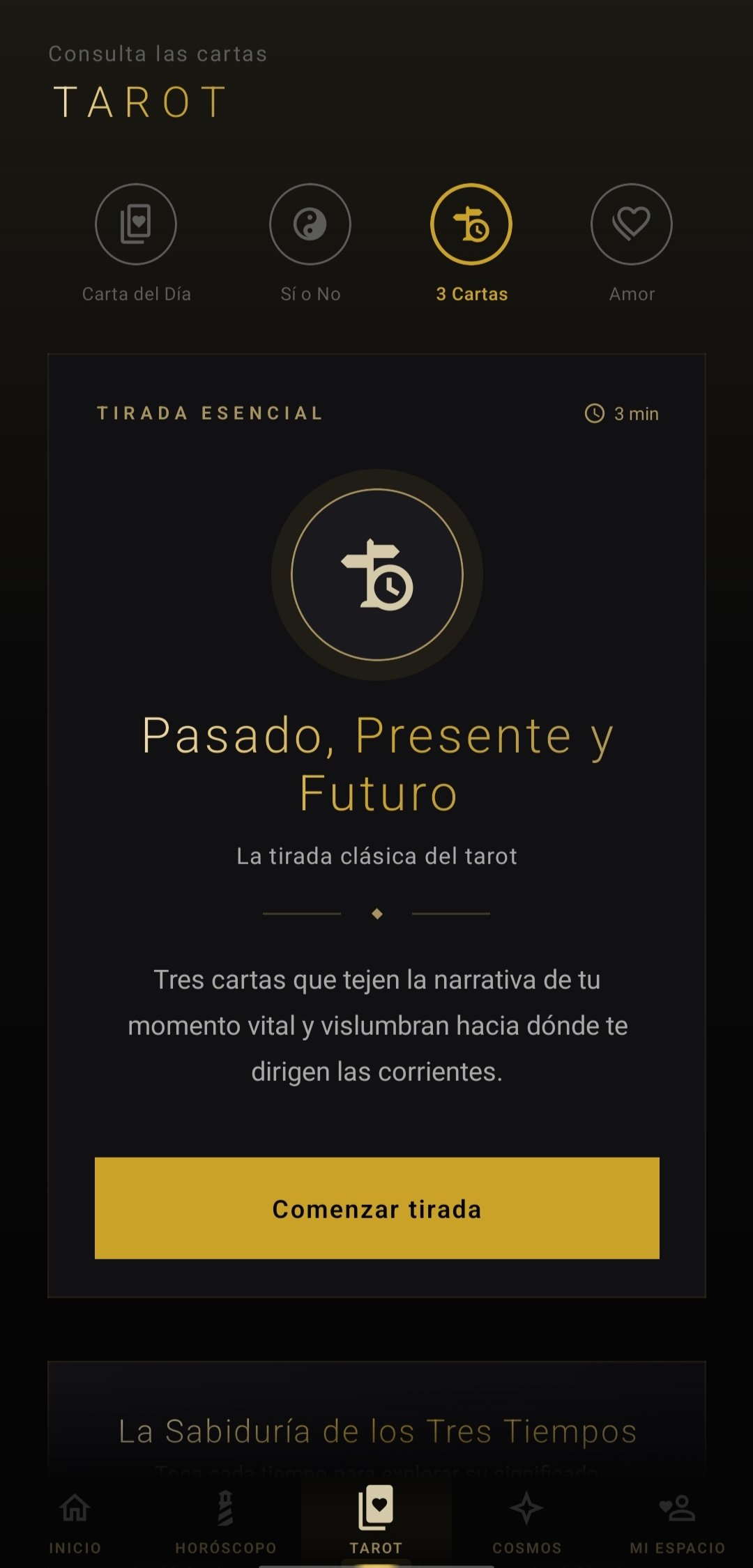Enable the Sí o No reading mode
The image size is (753, 1568).
(x=310, y=244)
